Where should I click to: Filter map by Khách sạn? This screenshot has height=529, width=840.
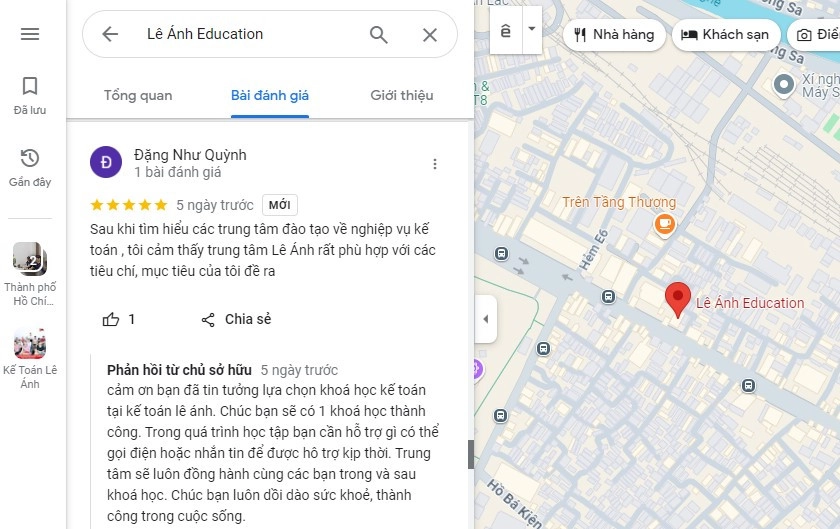coord(725,35)
